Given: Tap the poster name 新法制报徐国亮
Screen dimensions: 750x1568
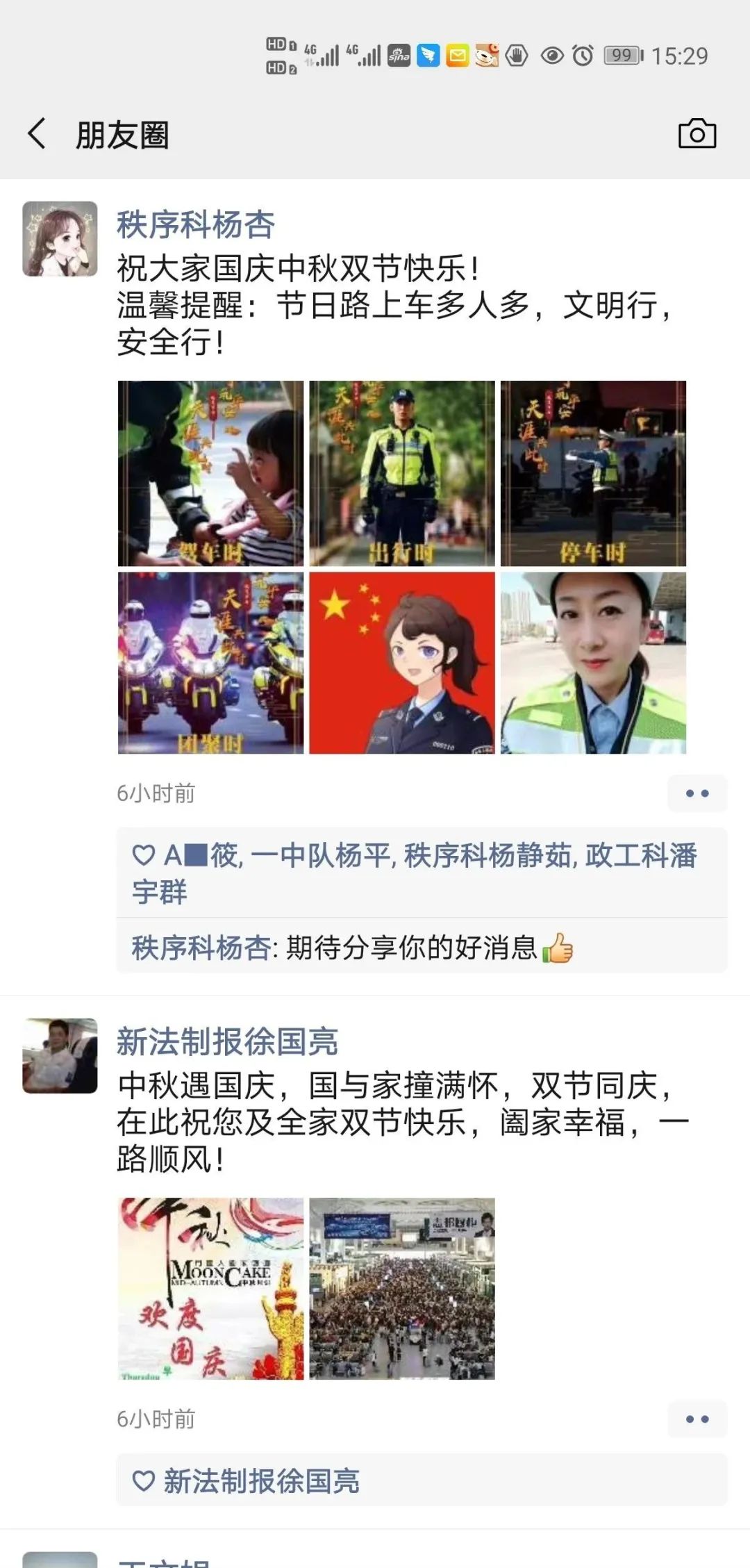Looking at the screenshot, I should (227, 1041).
